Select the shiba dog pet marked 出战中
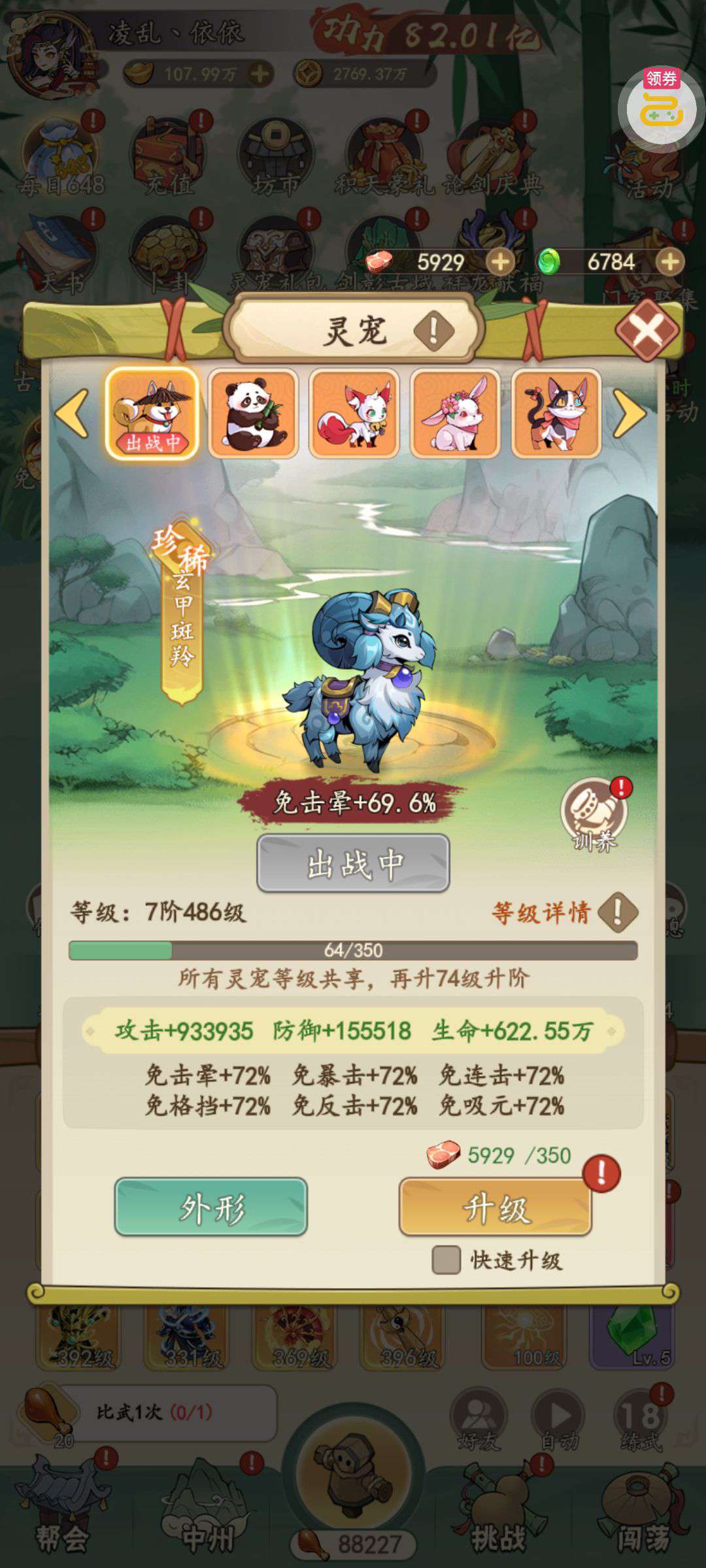 152,414
